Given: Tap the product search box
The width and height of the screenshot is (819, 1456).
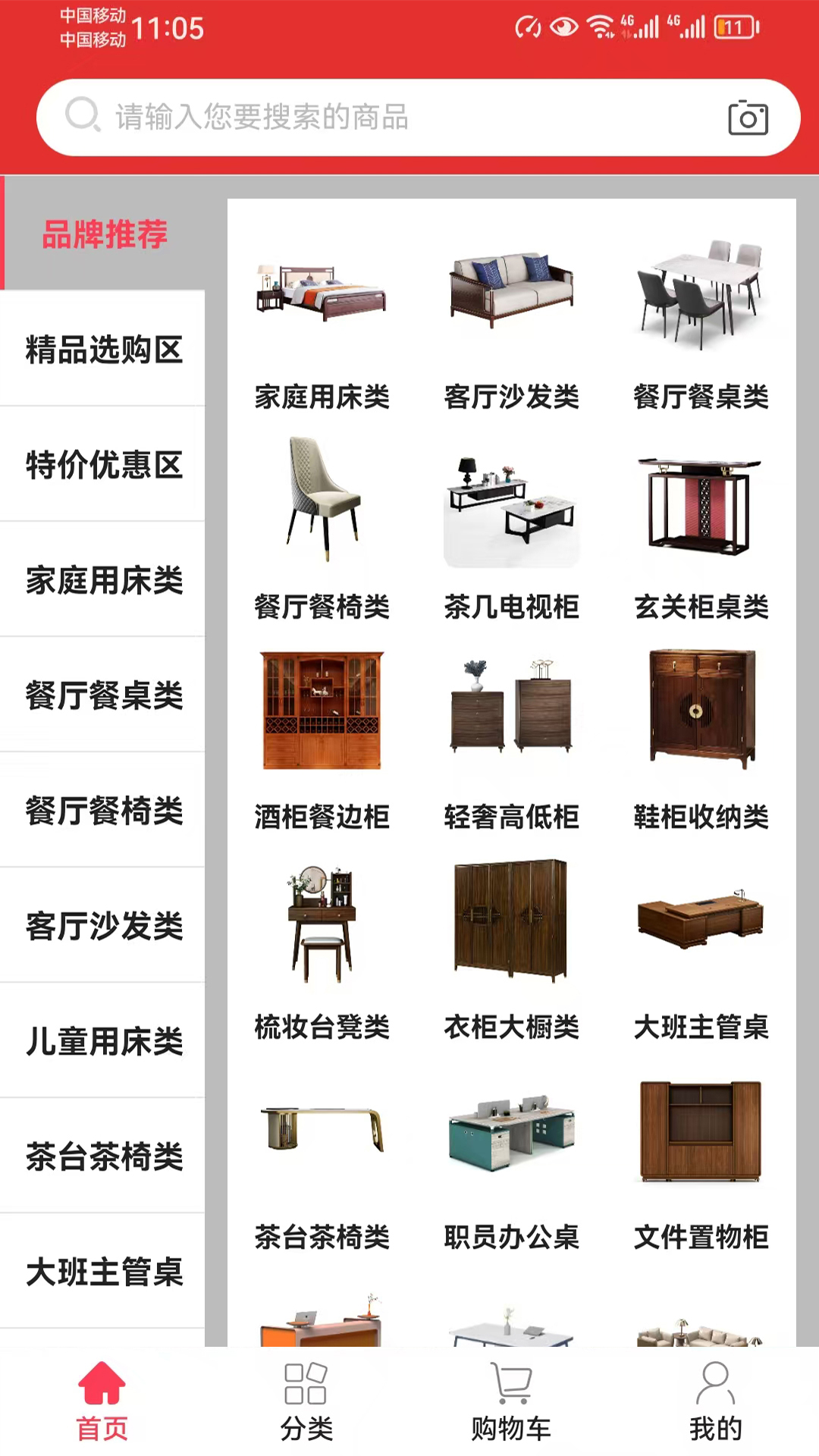Looking at the screenshot, I should [x=418, y=118].
